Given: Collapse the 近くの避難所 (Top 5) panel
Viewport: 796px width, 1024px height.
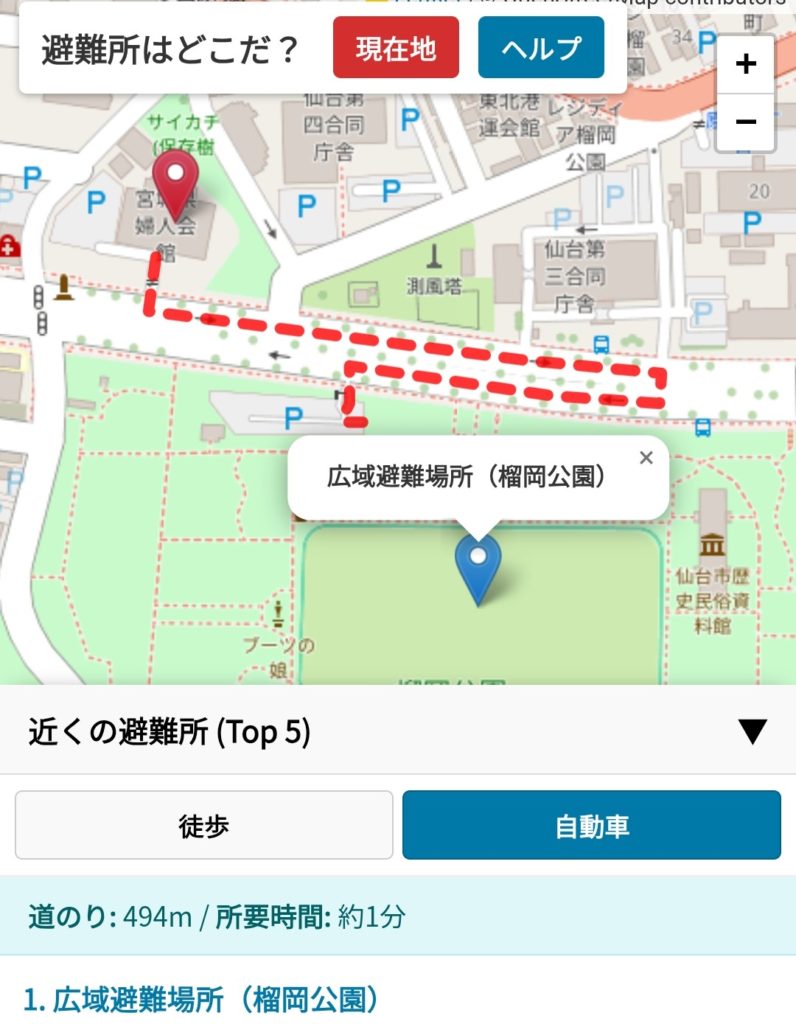Looking at the screenshot, I should click(752, 732).
